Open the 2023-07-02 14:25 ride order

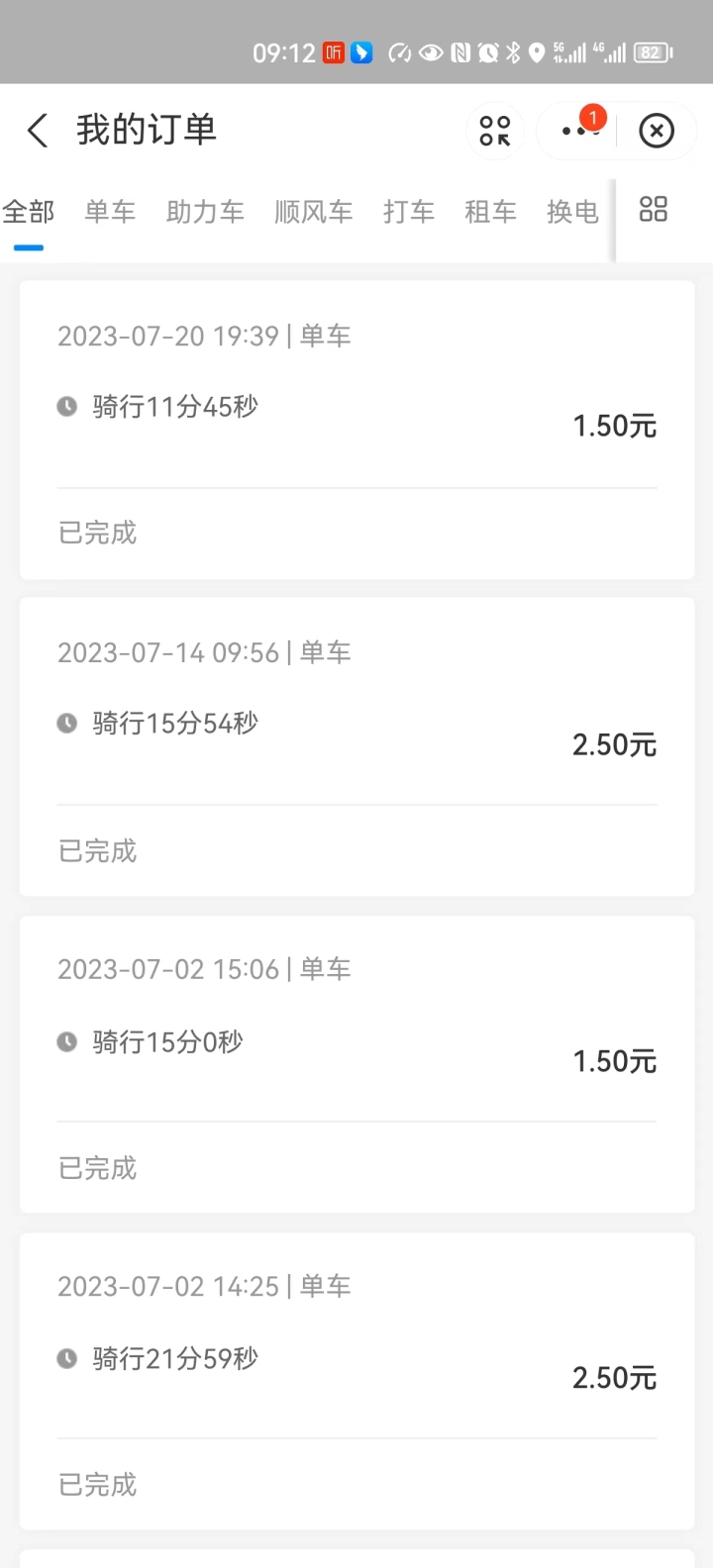[x=356, y=1381]
